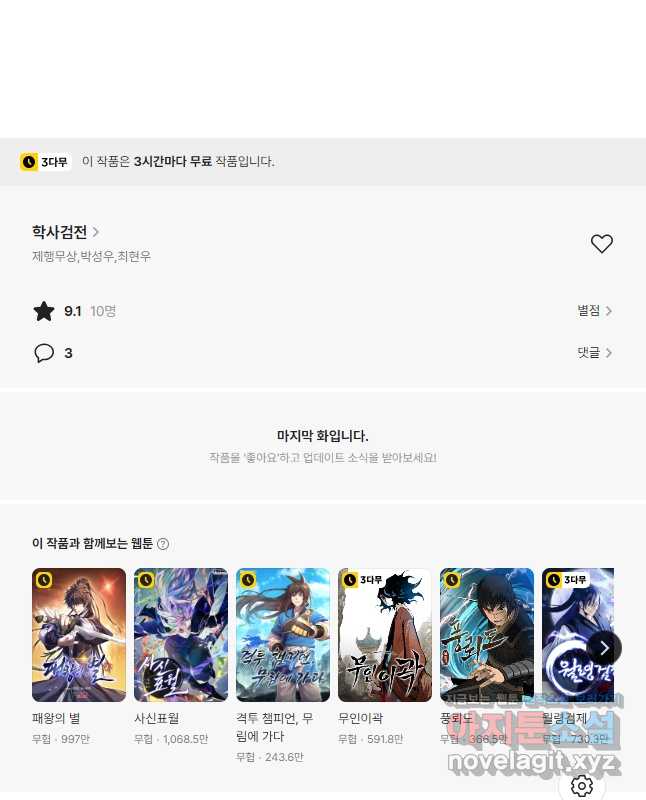Open the 댓글 comments section

tap(594, 353)
